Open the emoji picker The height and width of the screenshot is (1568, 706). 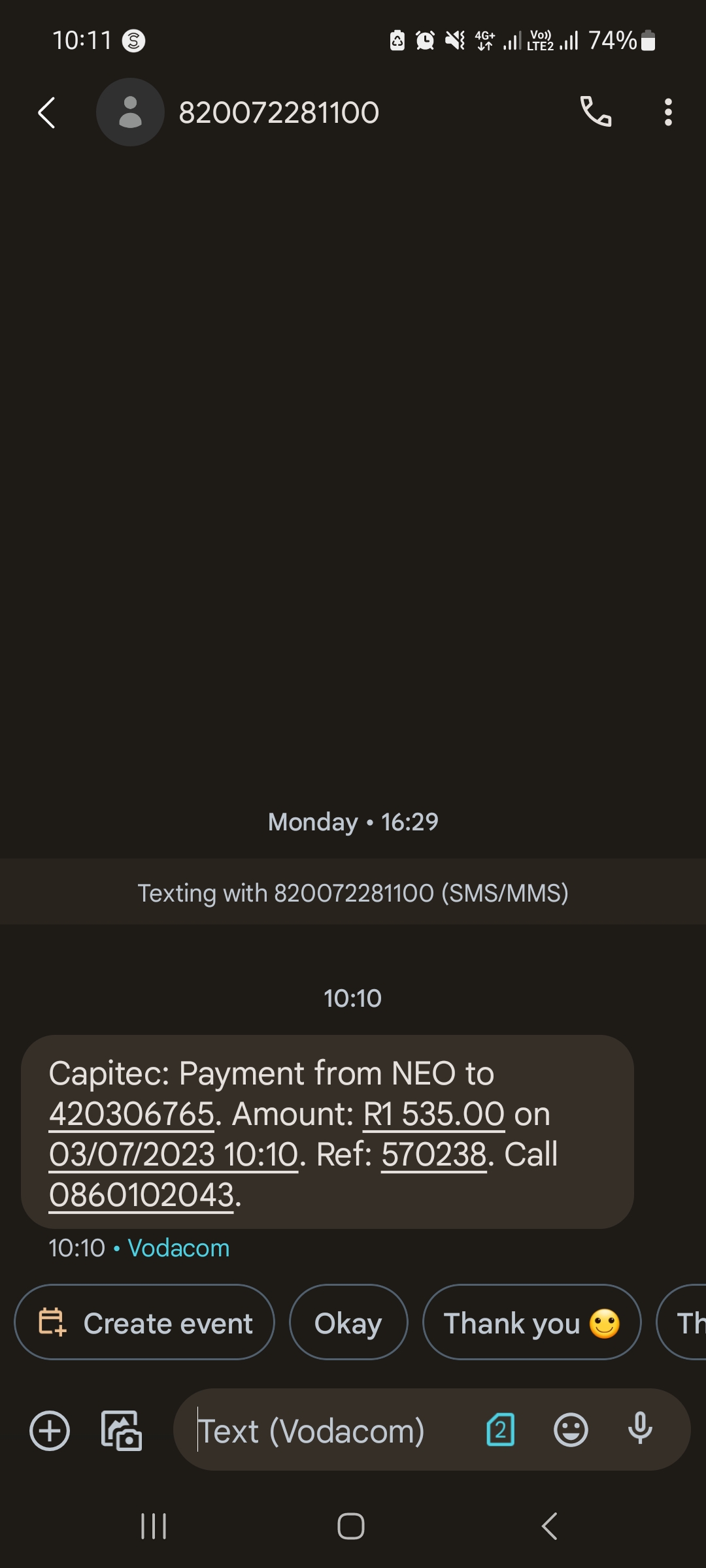point(571,1429)
